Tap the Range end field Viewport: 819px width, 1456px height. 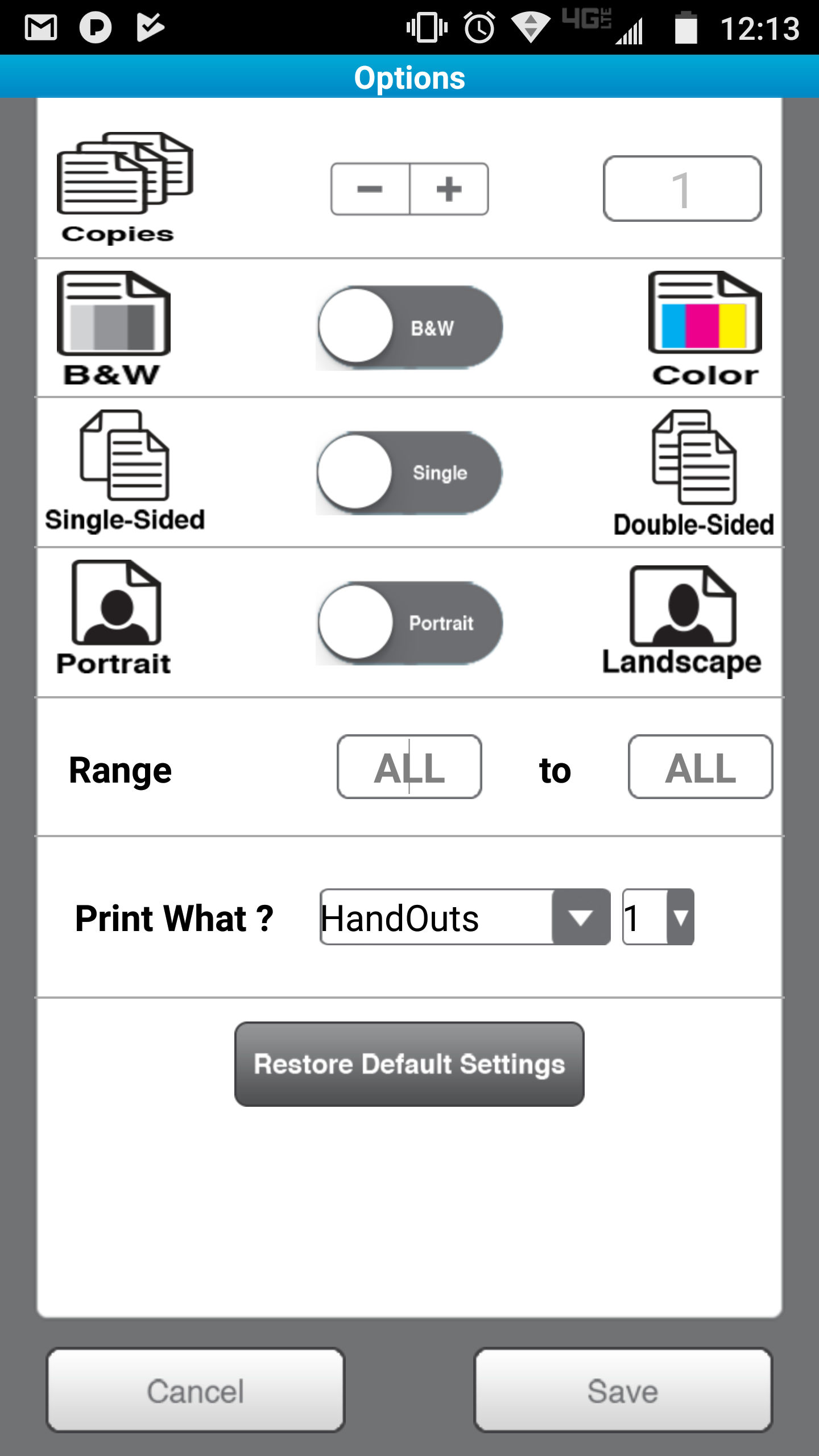[x=700, y=767]
